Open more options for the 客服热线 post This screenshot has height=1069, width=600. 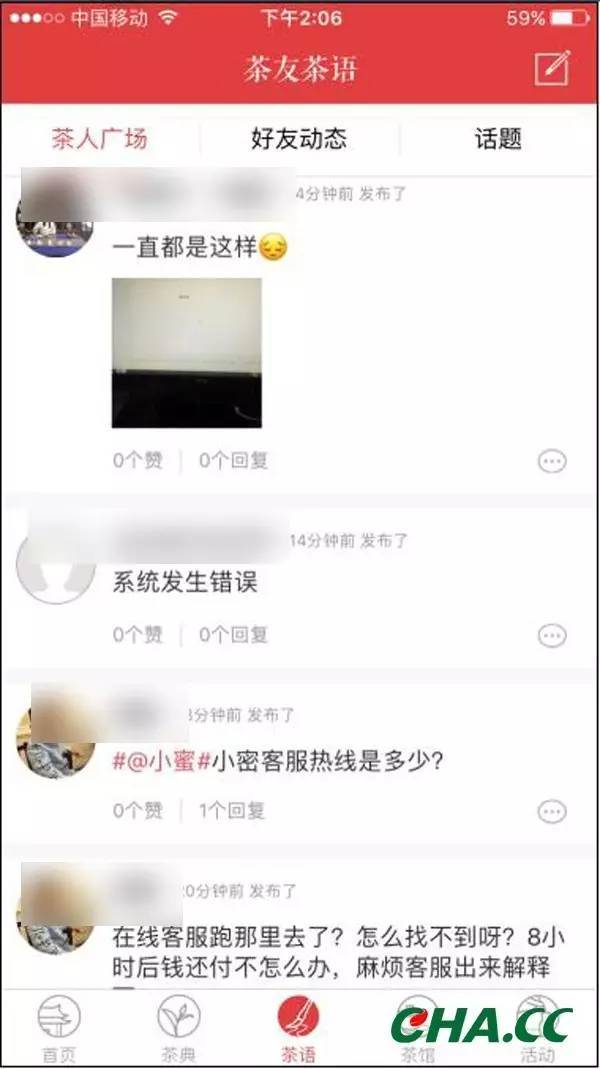(x=552, y=811)
